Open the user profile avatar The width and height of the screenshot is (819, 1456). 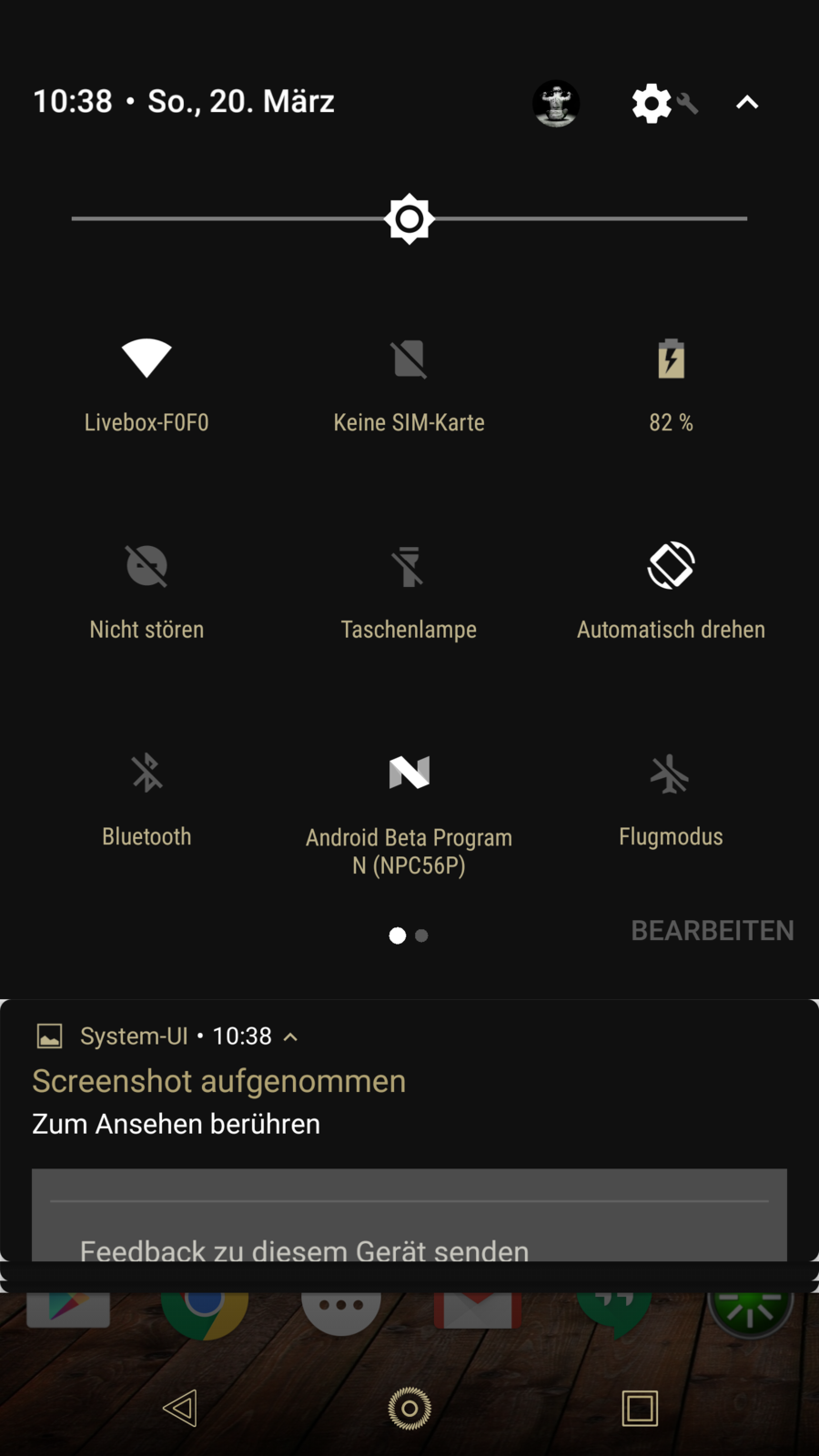pos(556,104)
